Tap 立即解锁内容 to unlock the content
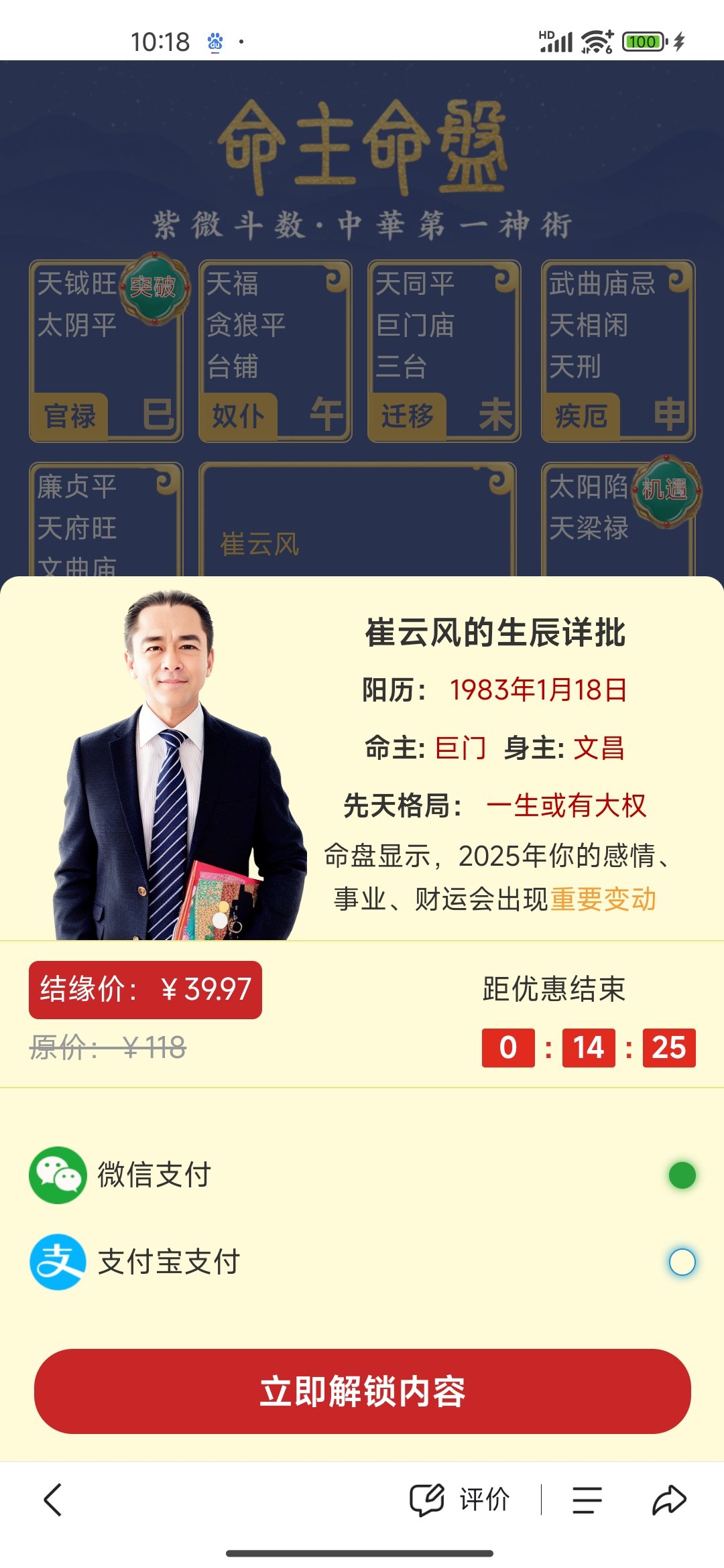 (x=362, y=1391)
